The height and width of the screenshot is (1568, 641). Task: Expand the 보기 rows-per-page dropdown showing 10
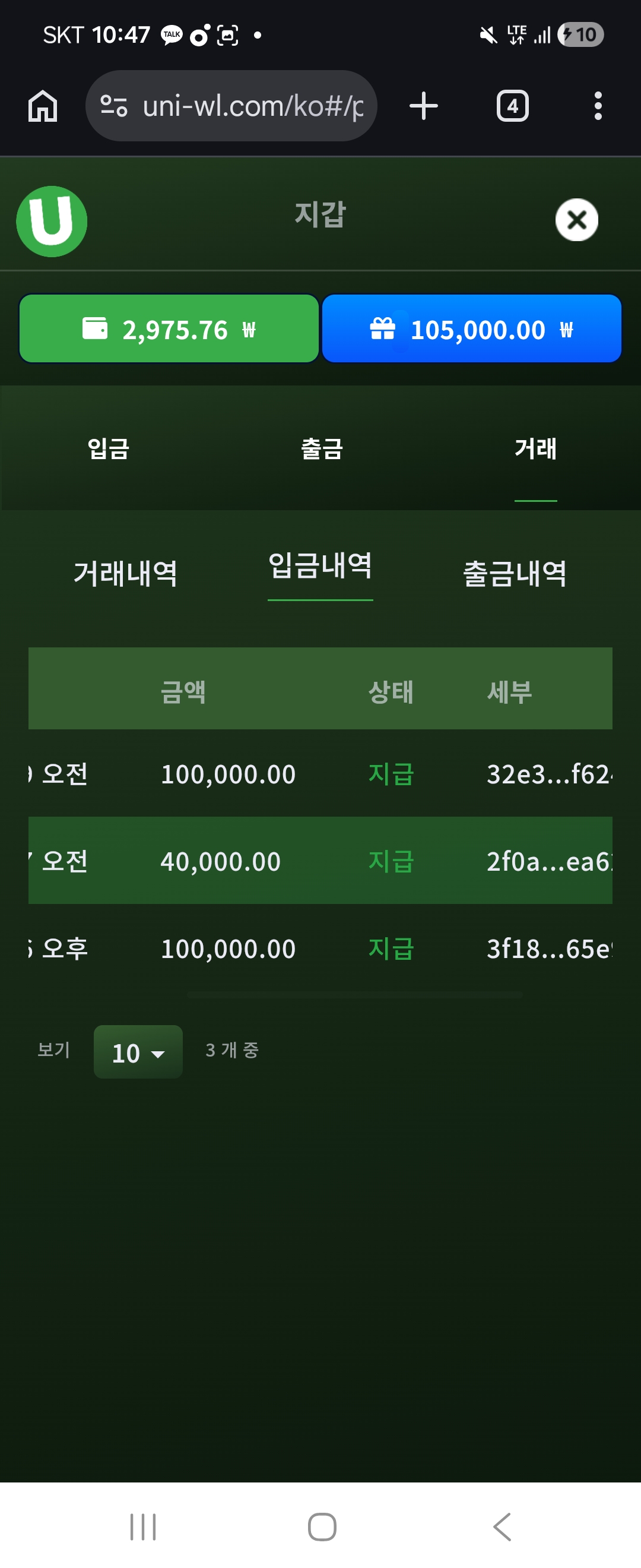coord(138,1052)
